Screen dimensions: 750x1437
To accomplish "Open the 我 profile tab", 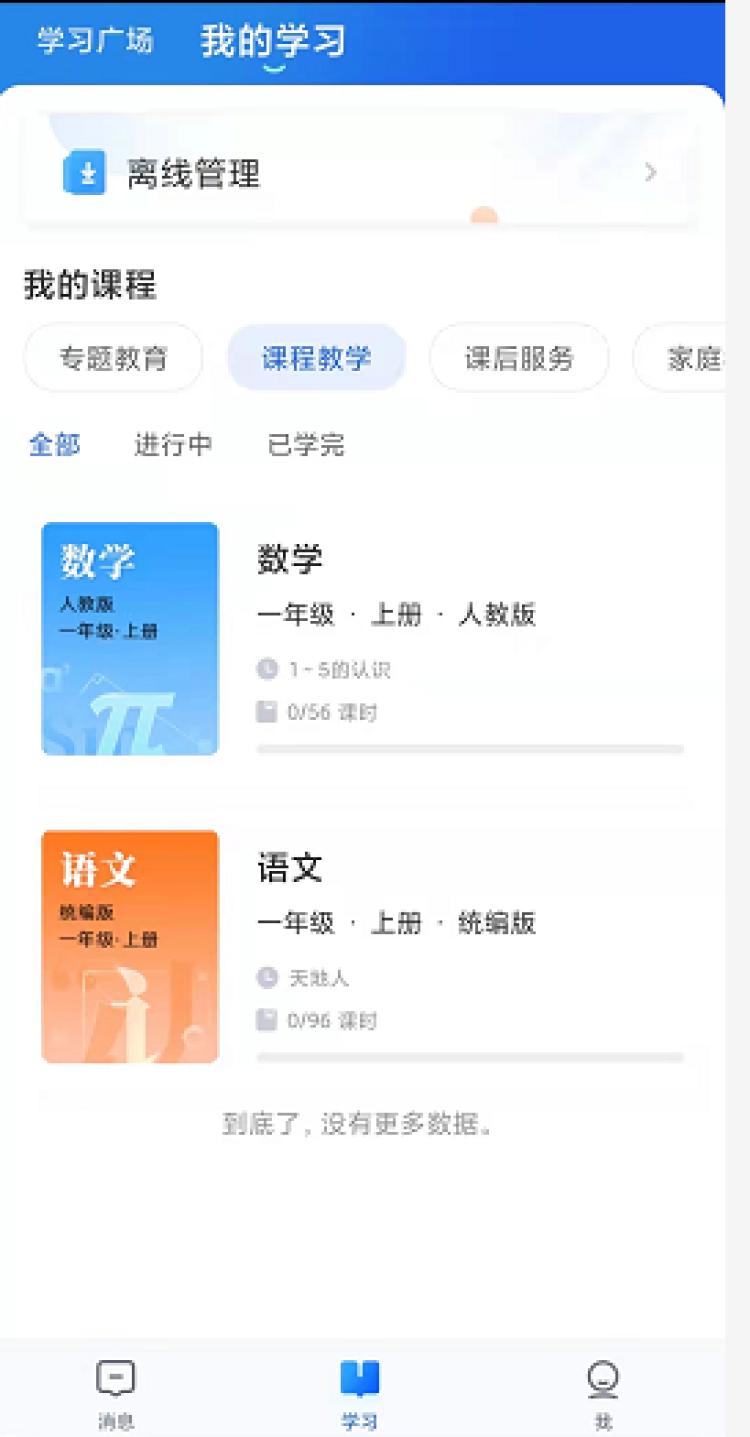I will click(603, 1392).
